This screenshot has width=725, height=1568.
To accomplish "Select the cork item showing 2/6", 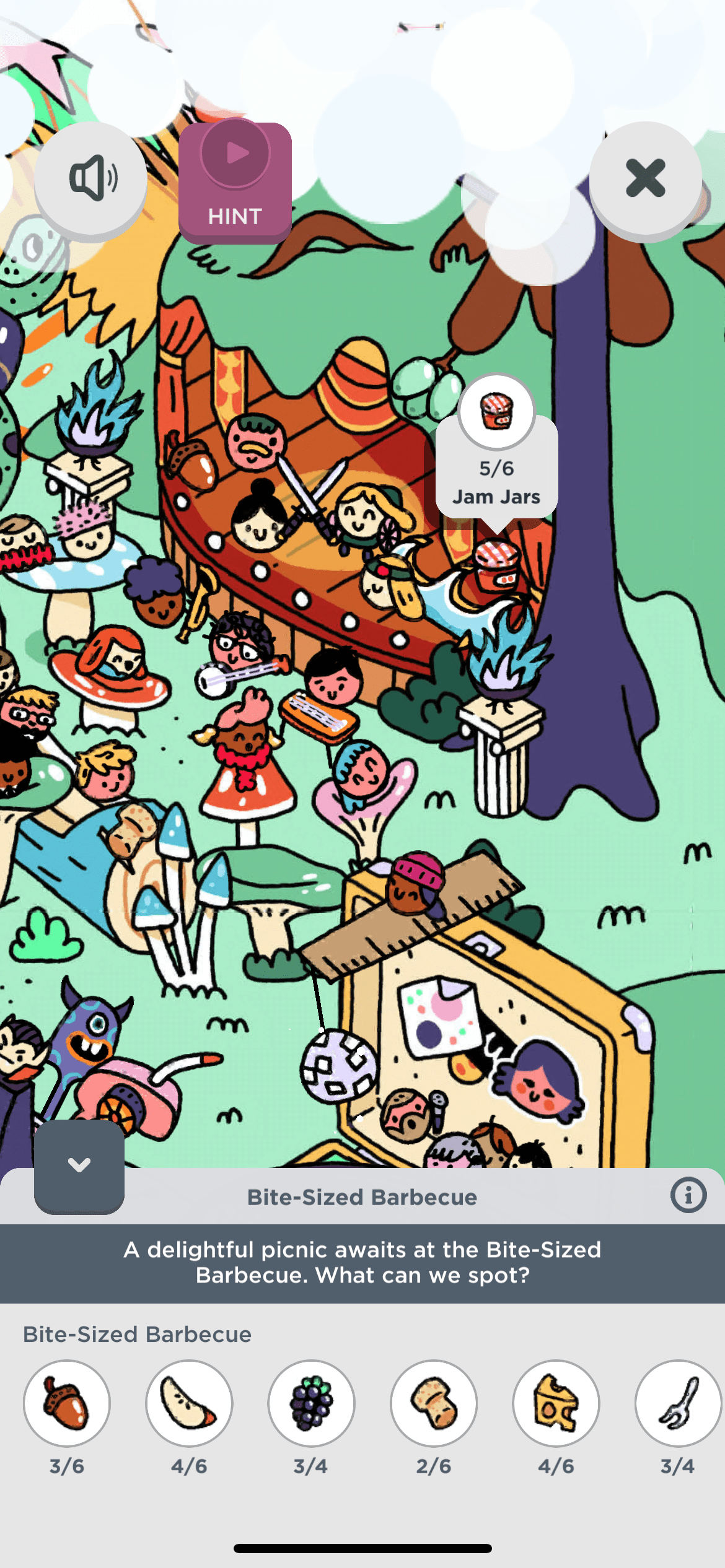I will click(434, 1403).
